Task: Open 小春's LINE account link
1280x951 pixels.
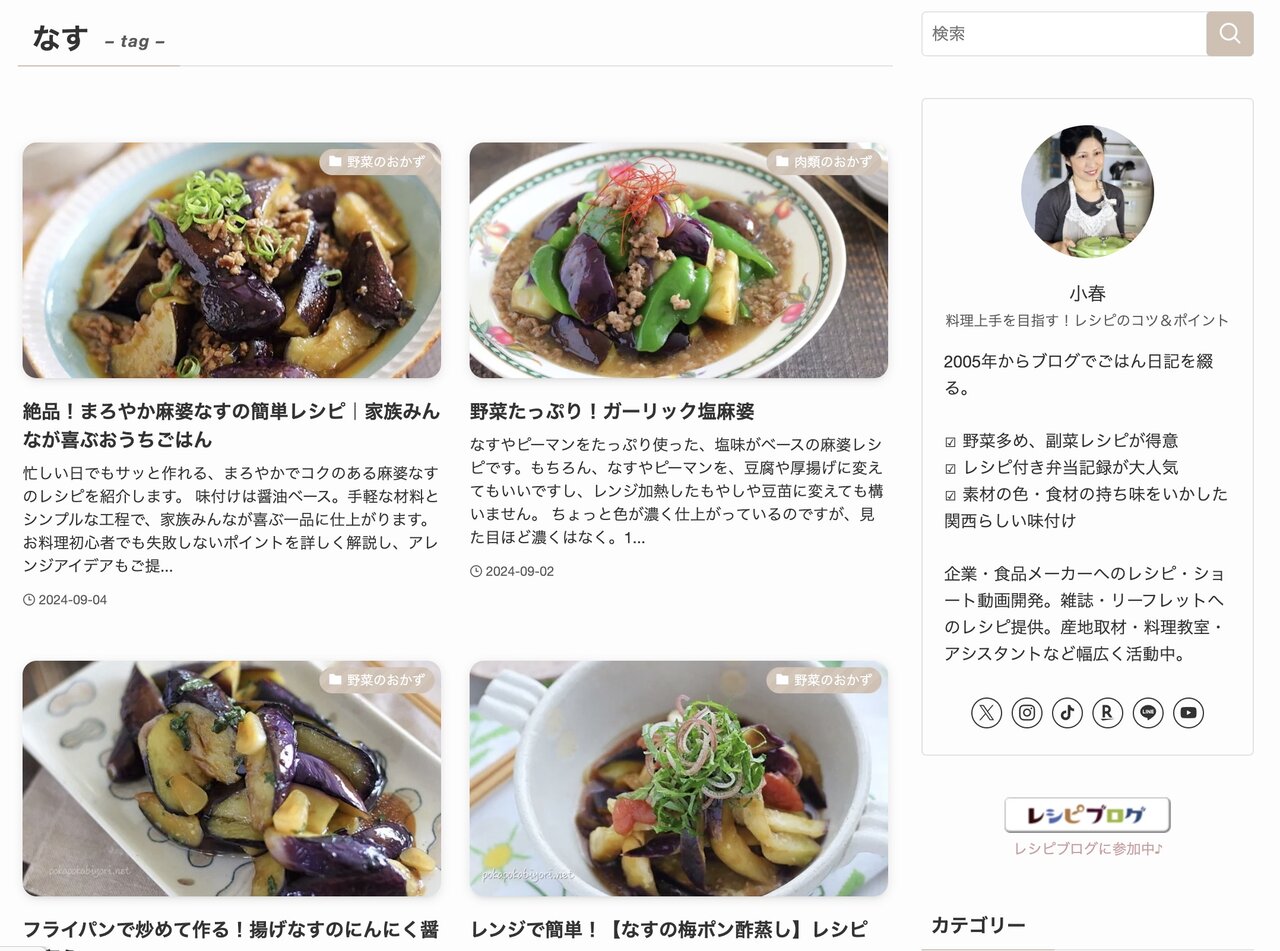Action: coord(1148,713)
